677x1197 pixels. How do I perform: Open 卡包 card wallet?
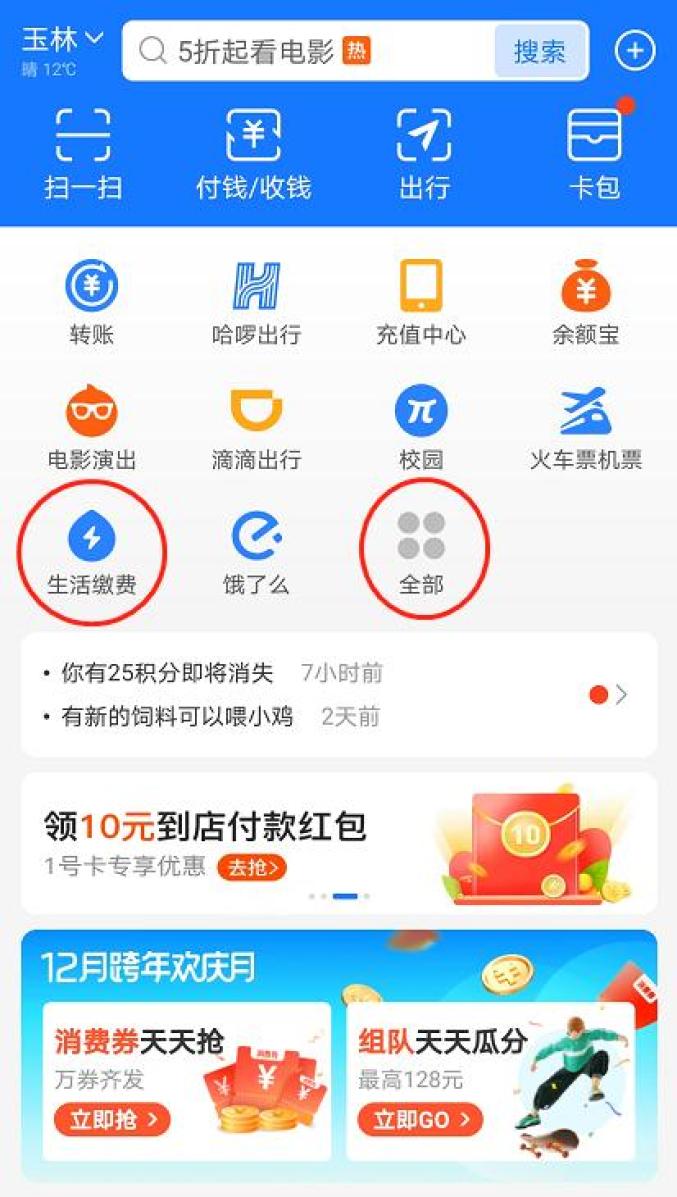click(594, 154)
